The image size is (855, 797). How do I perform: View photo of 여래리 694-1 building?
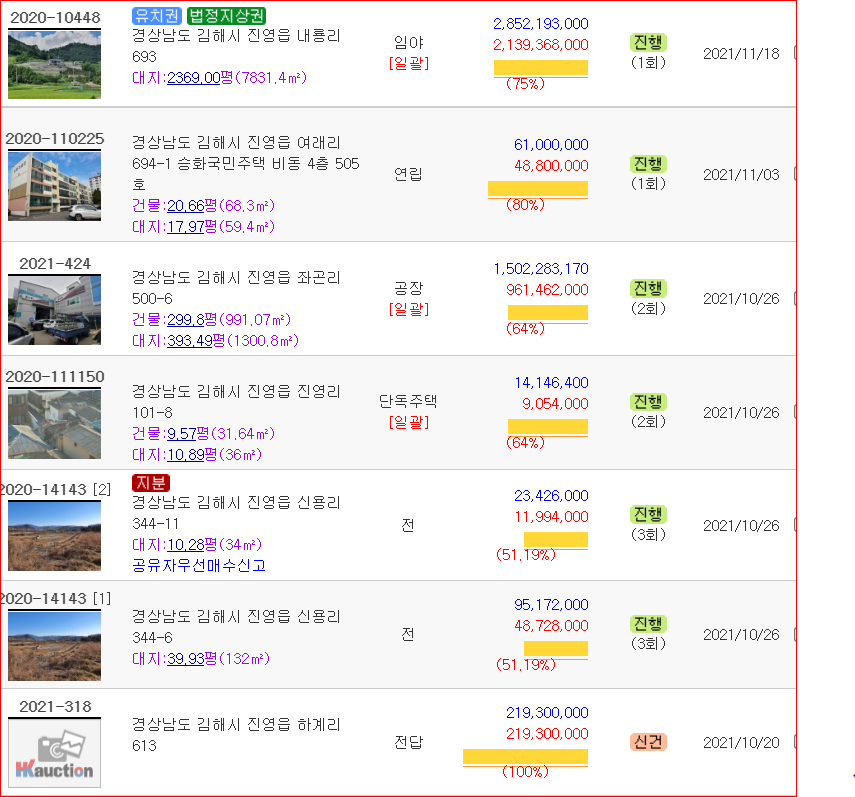click(x=54, y=185)
